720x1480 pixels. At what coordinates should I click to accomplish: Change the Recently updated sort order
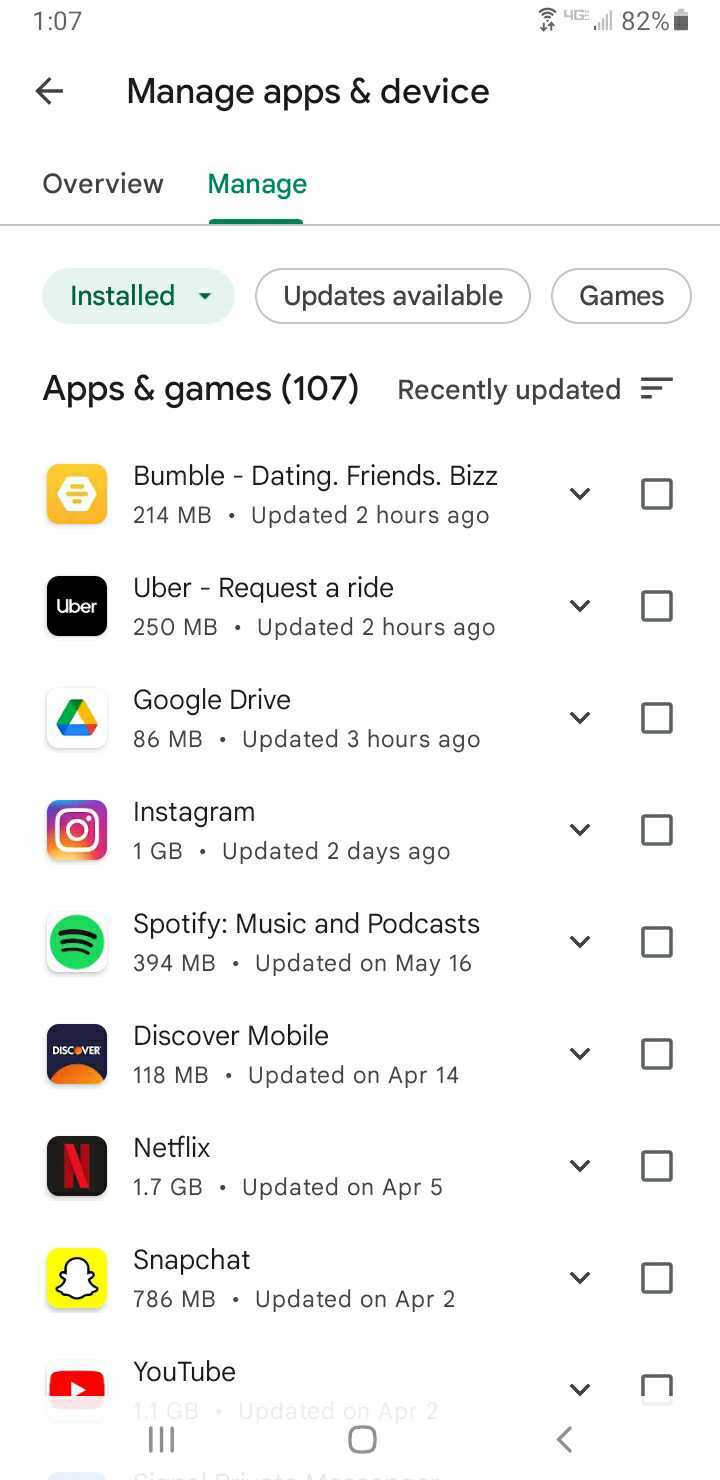[x=535, y=389]
